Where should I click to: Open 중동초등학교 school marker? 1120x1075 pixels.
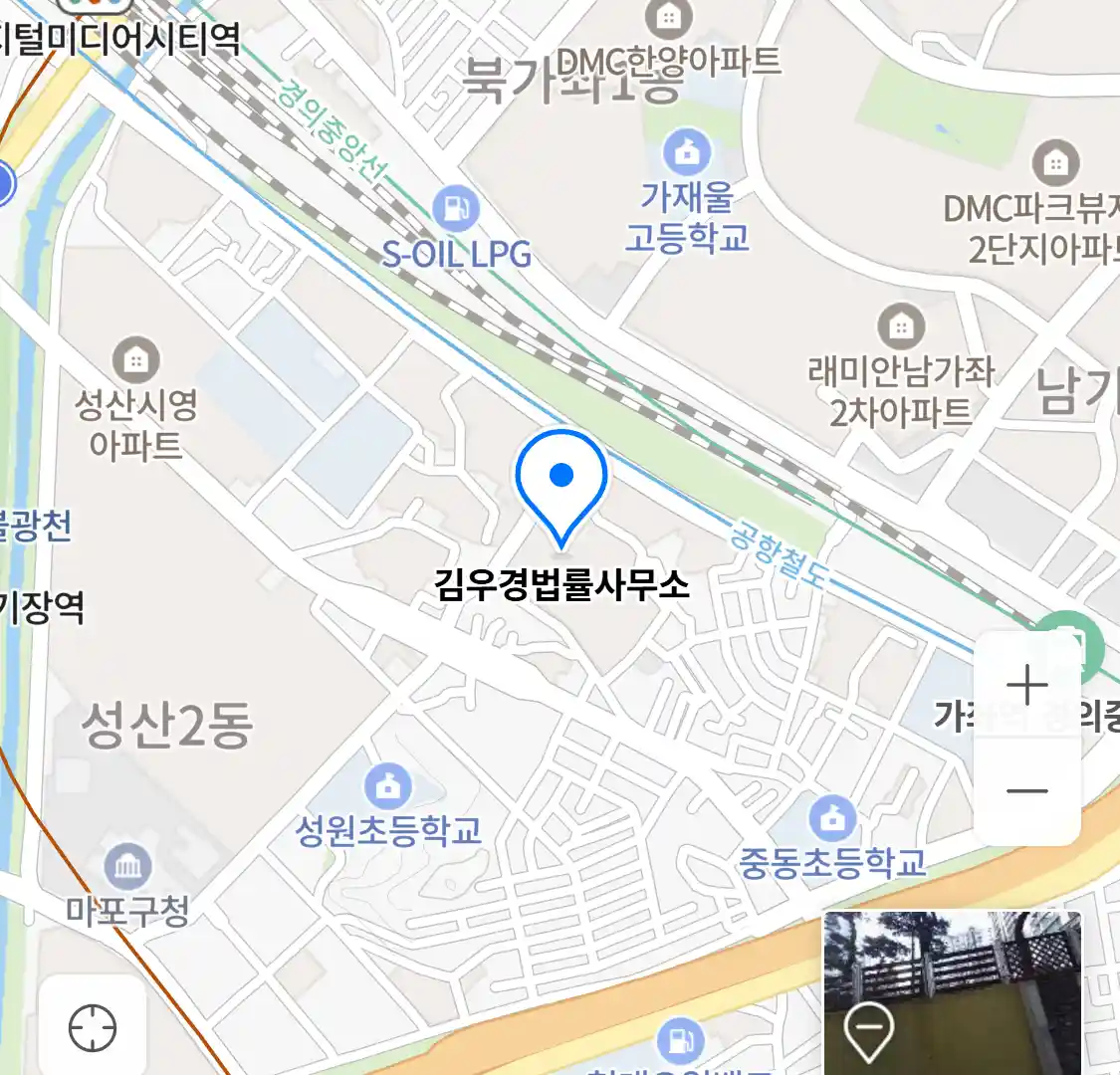coord(832,818)
